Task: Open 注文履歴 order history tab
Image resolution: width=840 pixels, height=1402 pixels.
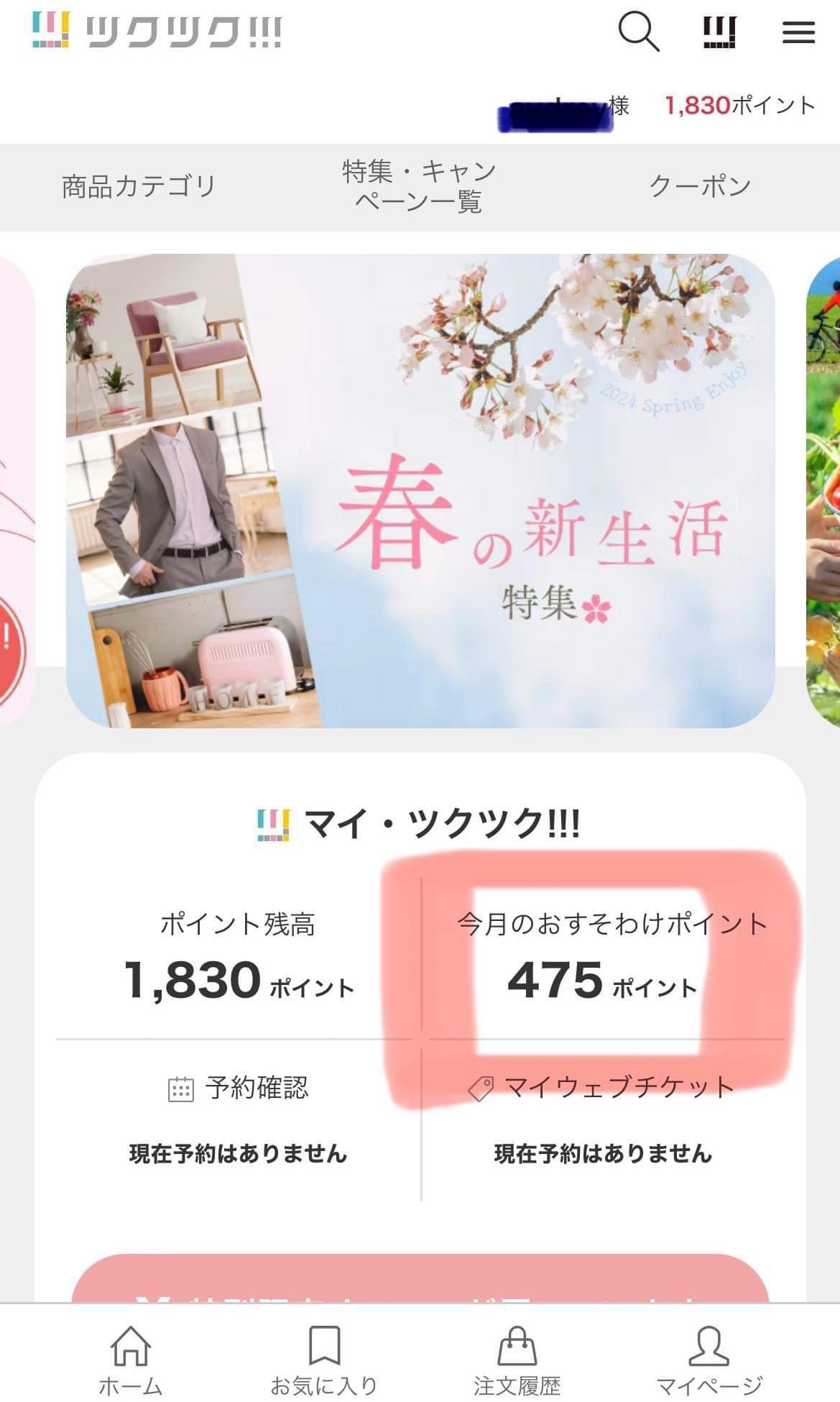Action: point(517,1360)
